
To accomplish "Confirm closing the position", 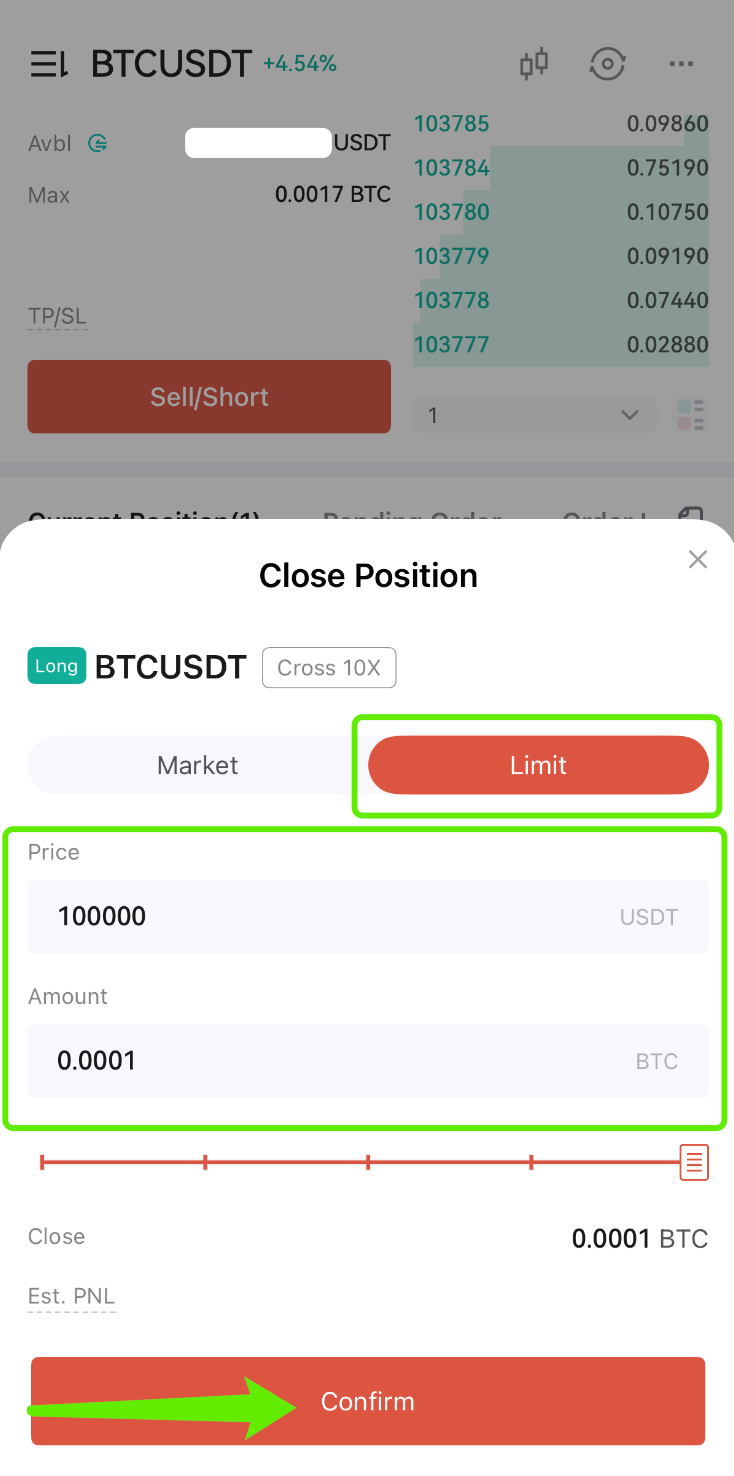I will click(368, 1401).
